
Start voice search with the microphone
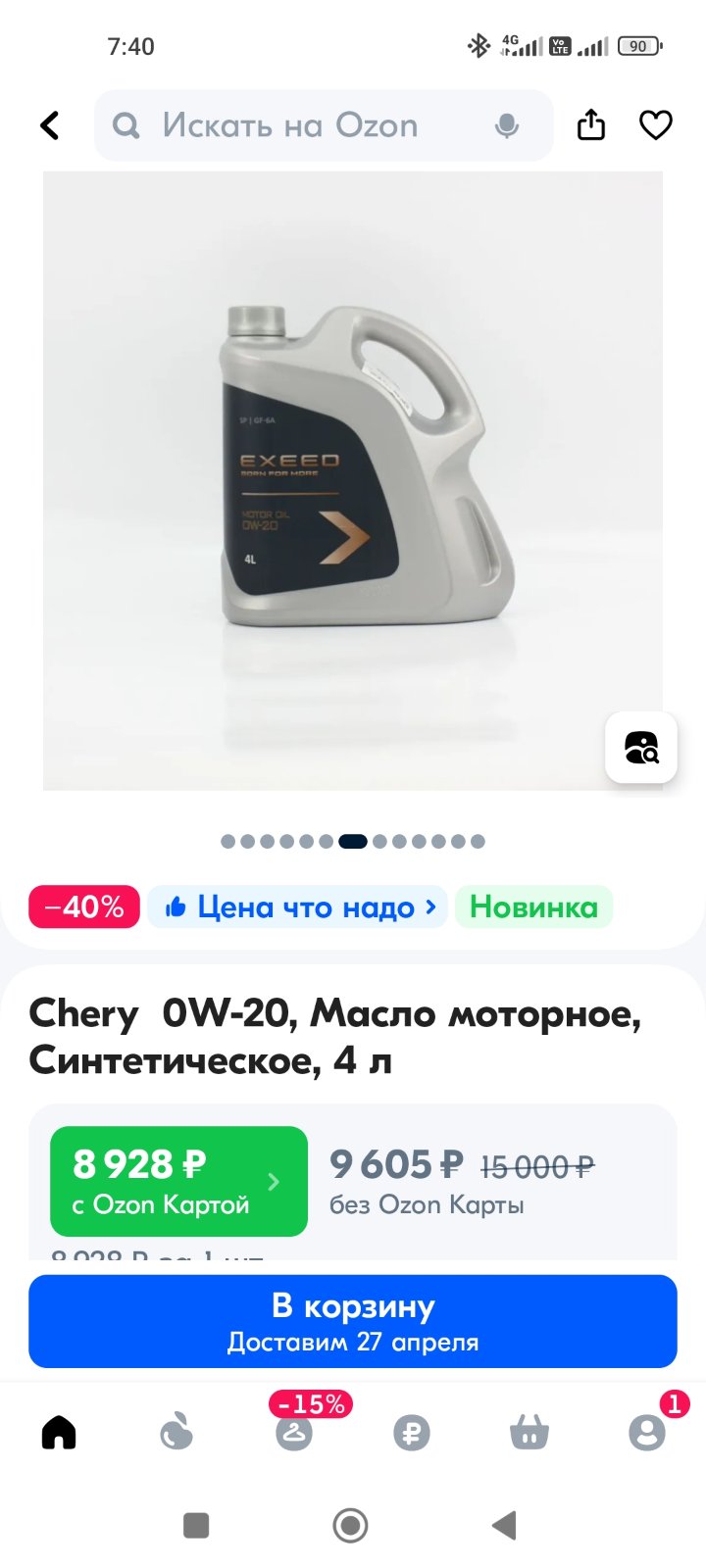(507, 125)
